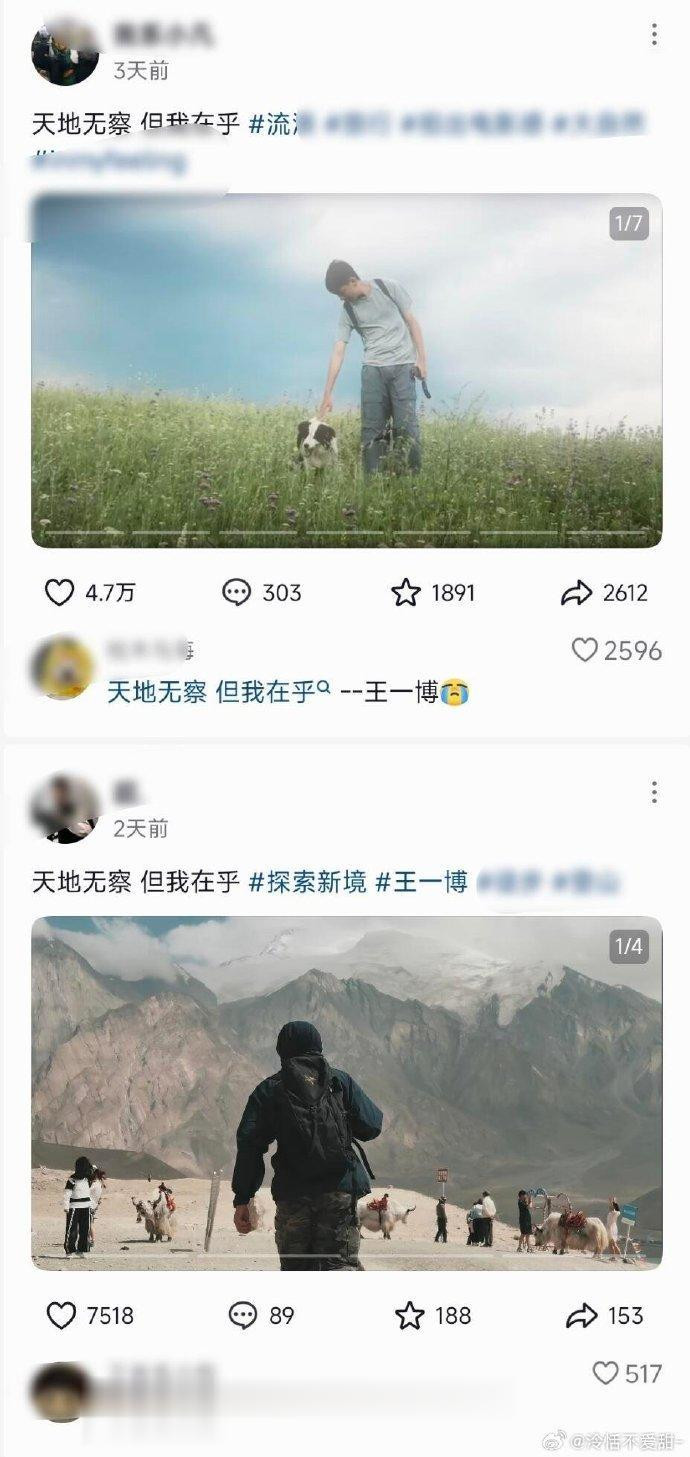
Task: Like the post with 4.7万 likes
Action: (x=60, y=593)
